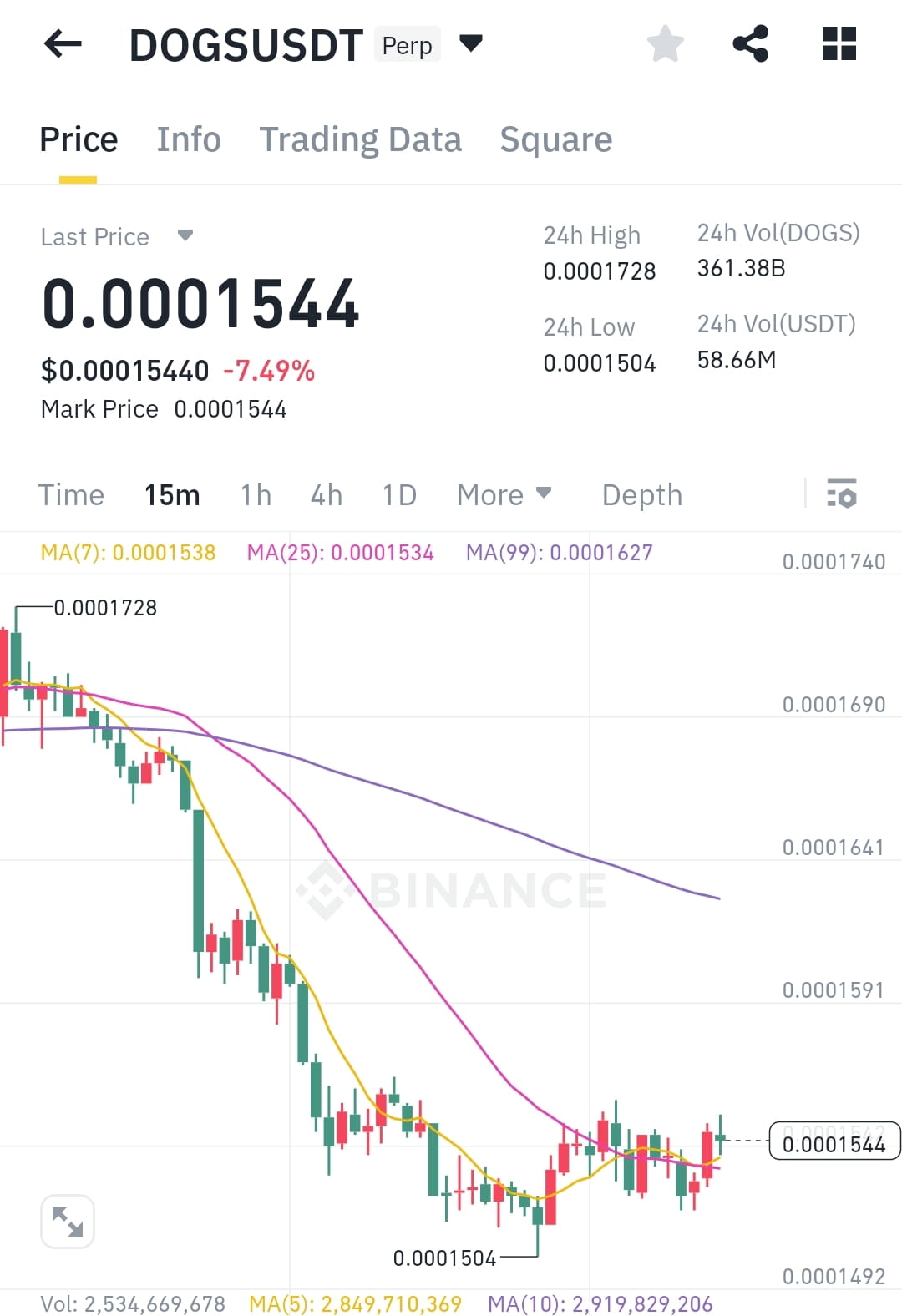Switch to the Trading Data tab
The image size is (902, 1316).
pyautogui.click(x=361, y=139)
